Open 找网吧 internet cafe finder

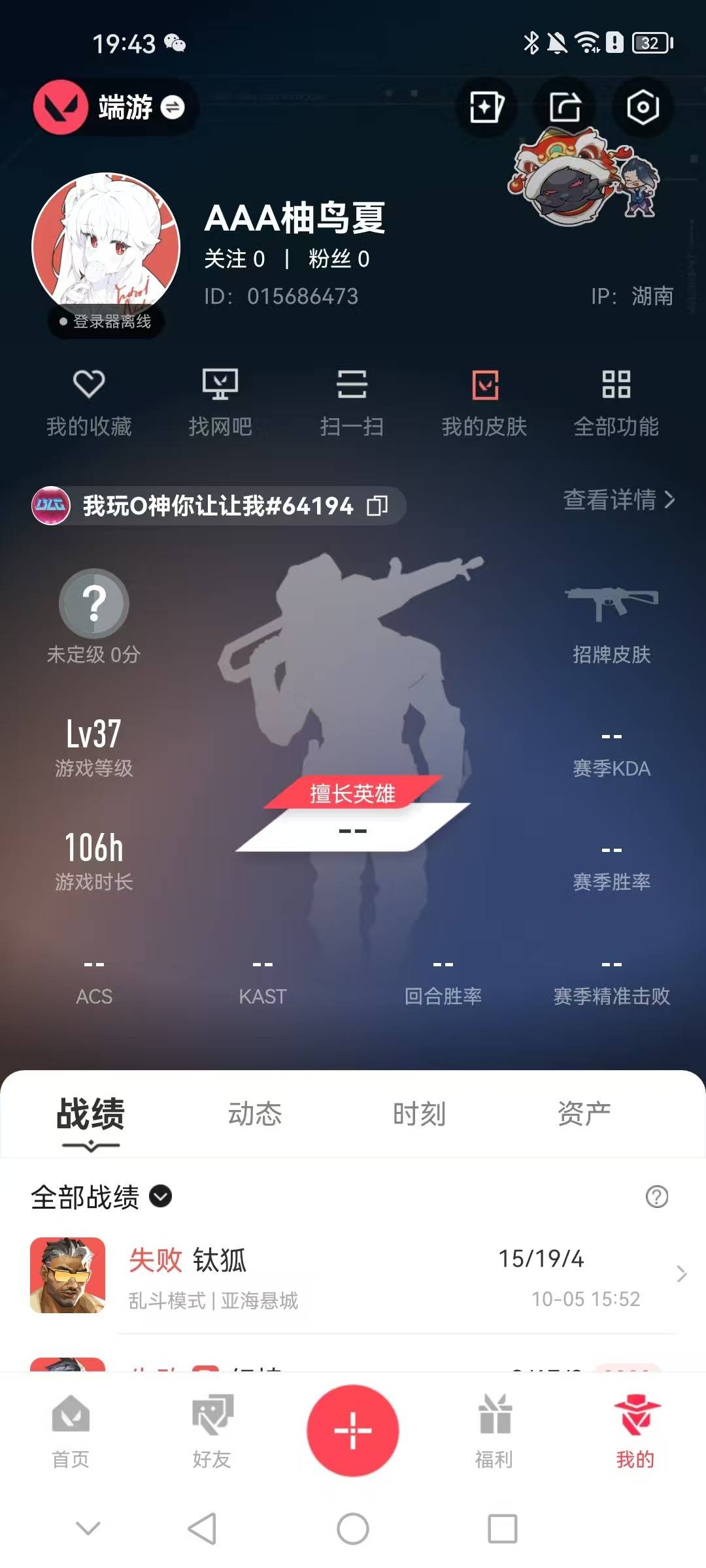click(x=220, y=401)
